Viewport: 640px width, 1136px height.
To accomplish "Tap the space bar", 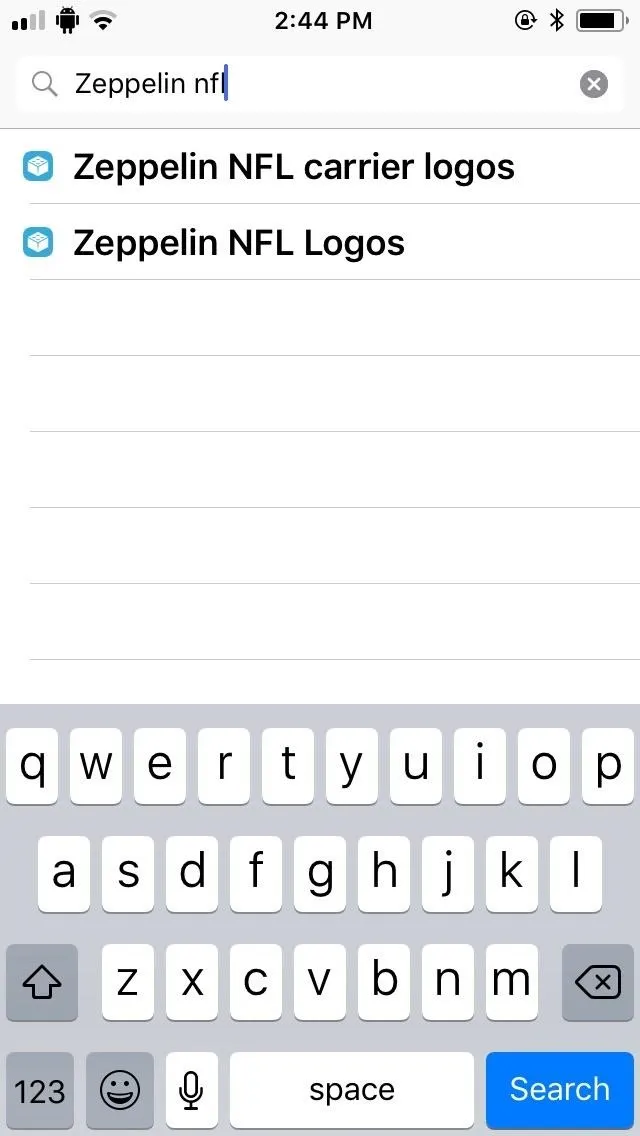I will tap(352, 1089).
